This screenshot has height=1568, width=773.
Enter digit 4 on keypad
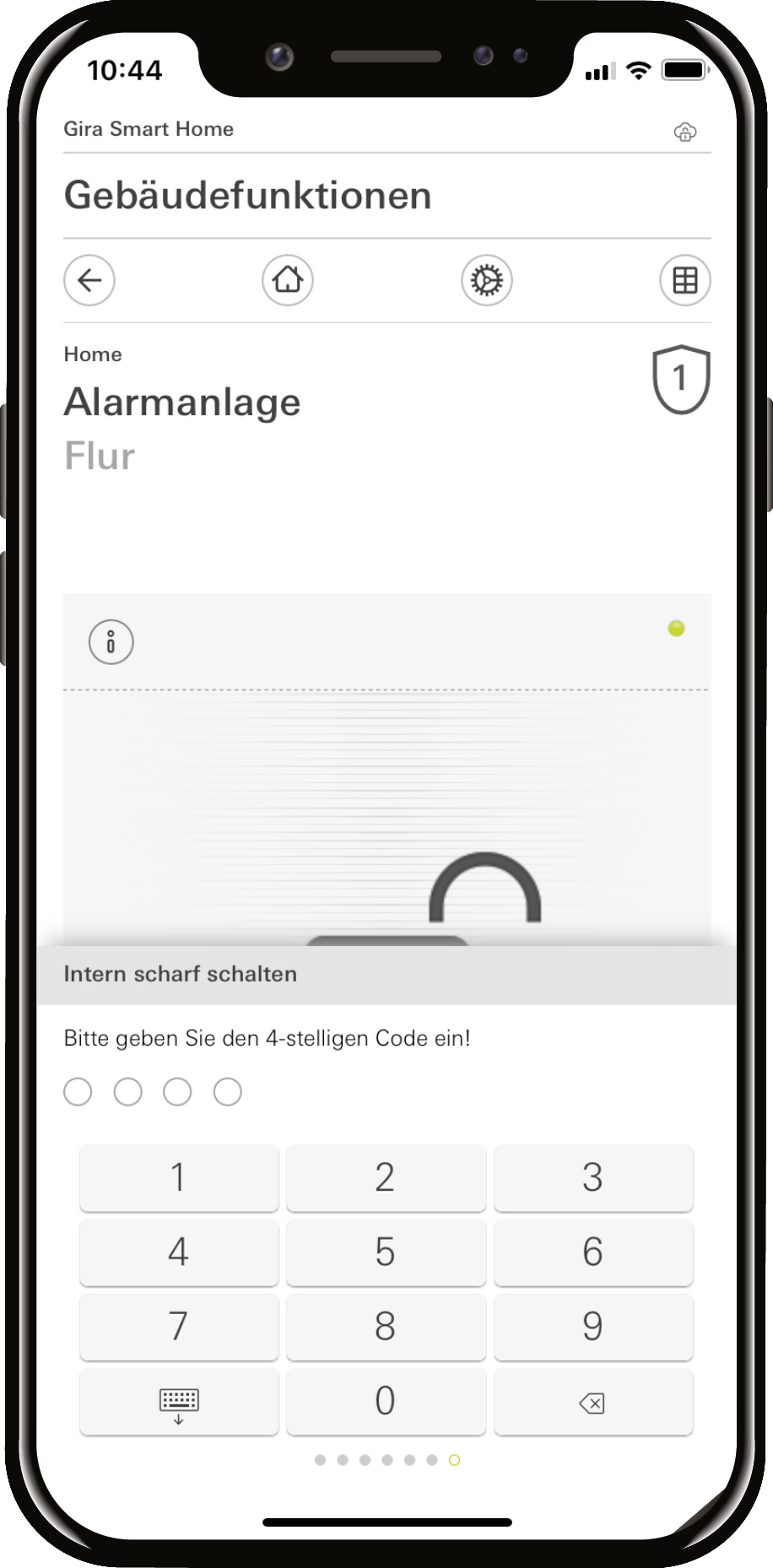click(179, 1252)
